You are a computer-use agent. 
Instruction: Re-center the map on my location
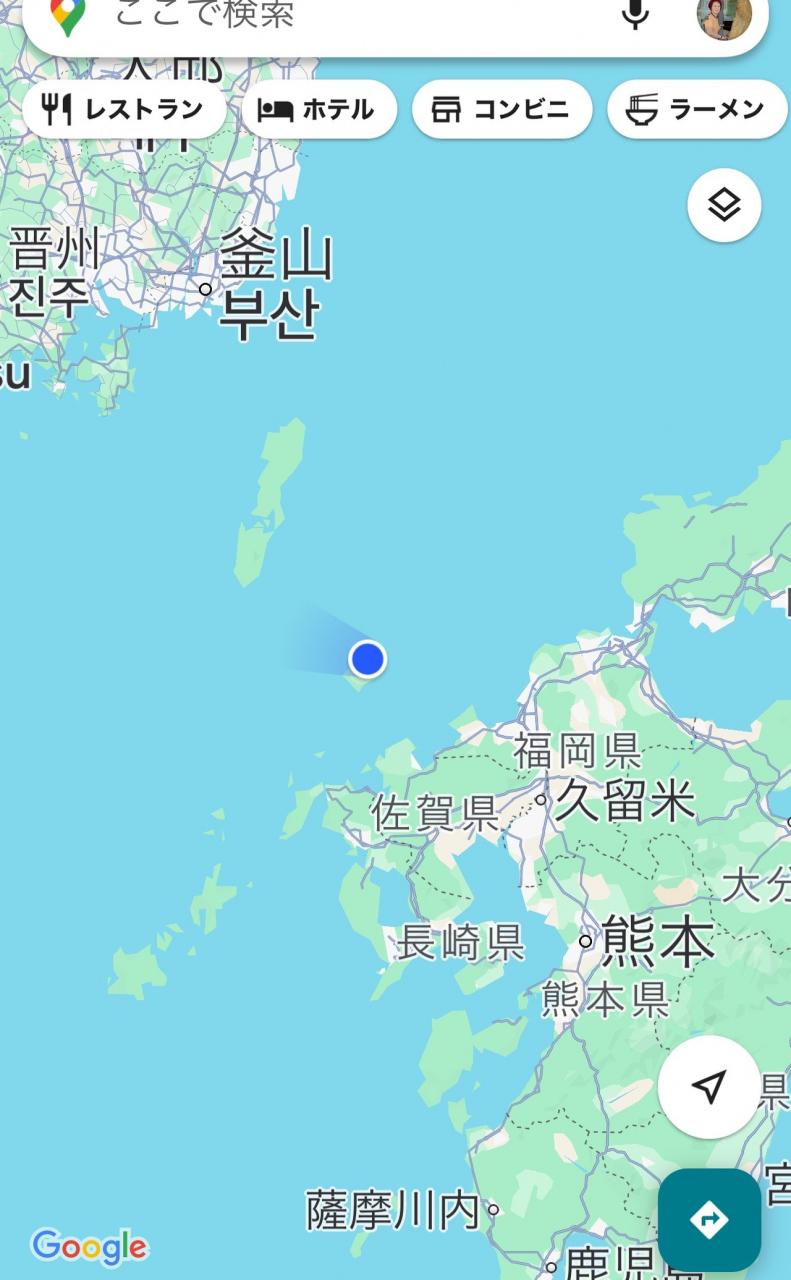709,1087
